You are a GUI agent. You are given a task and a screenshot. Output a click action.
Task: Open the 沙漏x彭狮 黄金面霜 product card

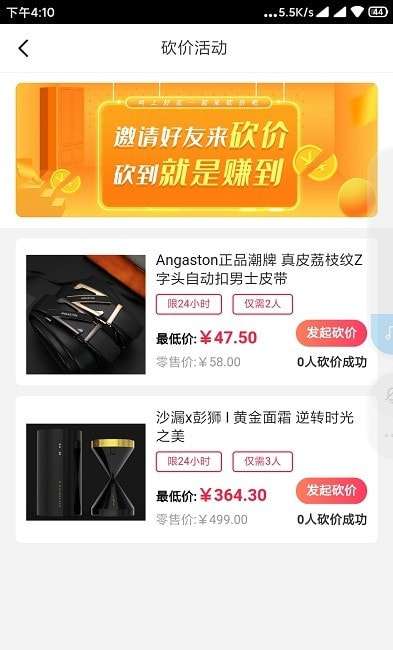(196, 470)
